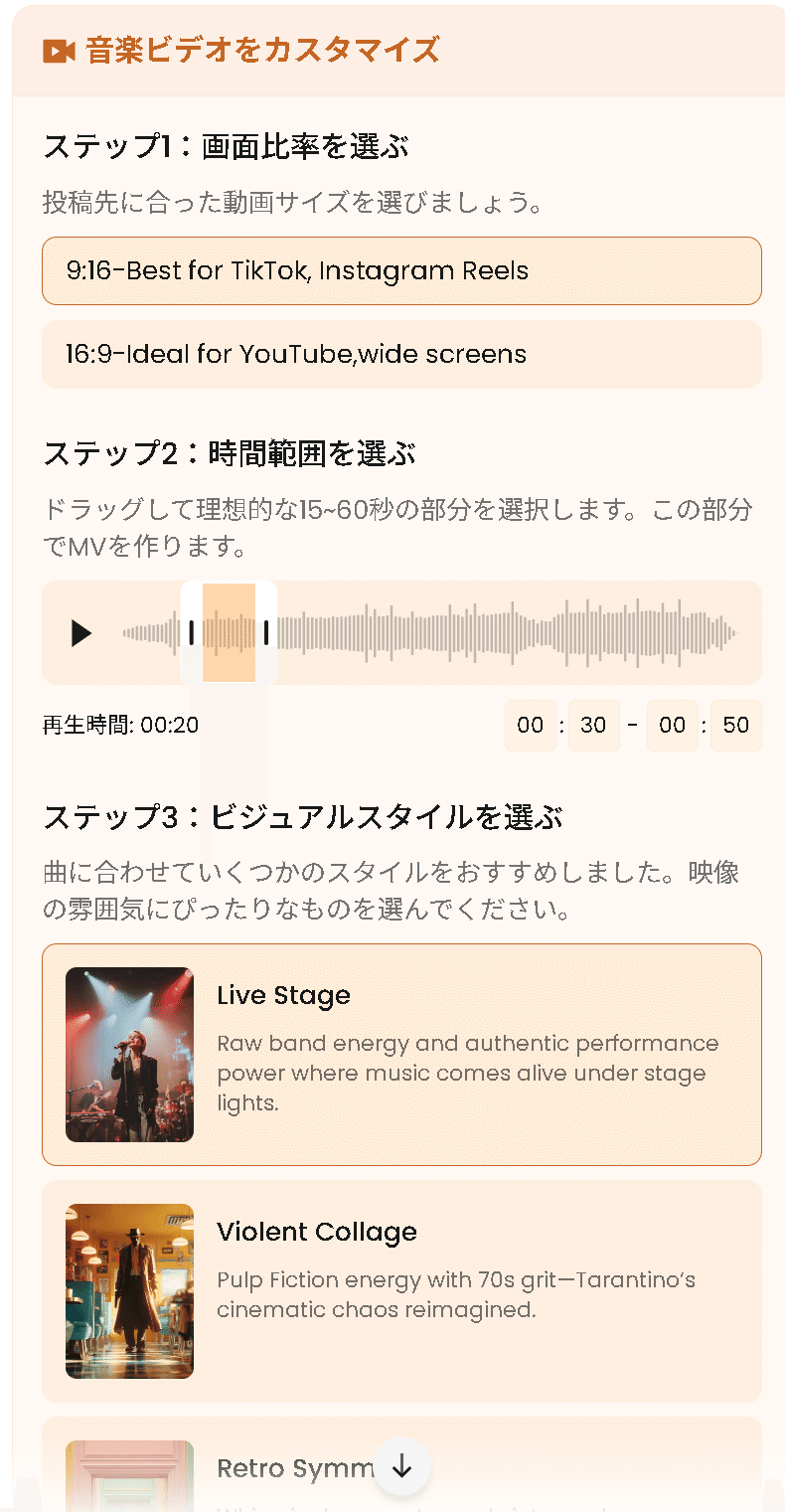Click the Violent Collage style thumbnail image
Screen dimensions: 785x1512
(x=129, y=1289)
